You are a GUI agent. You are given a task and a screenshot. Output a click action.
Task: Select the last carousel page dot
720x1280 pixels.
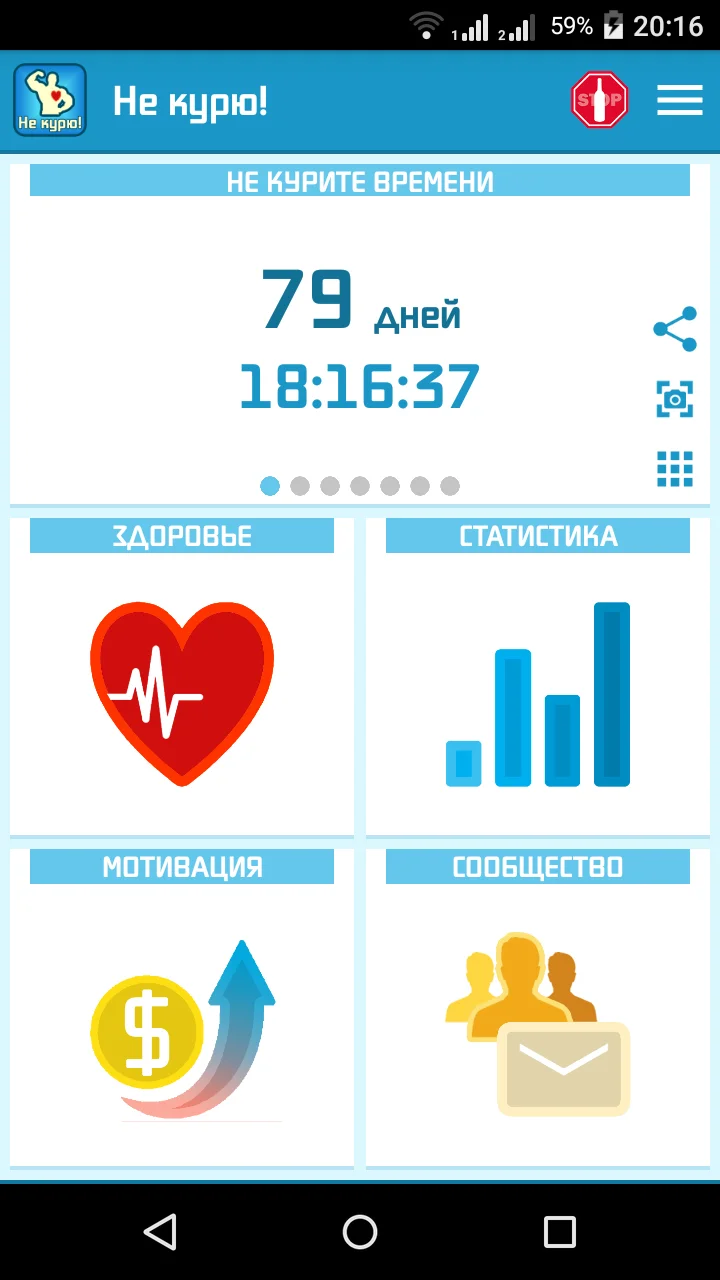pyautogui.click(x=450, y=486)
